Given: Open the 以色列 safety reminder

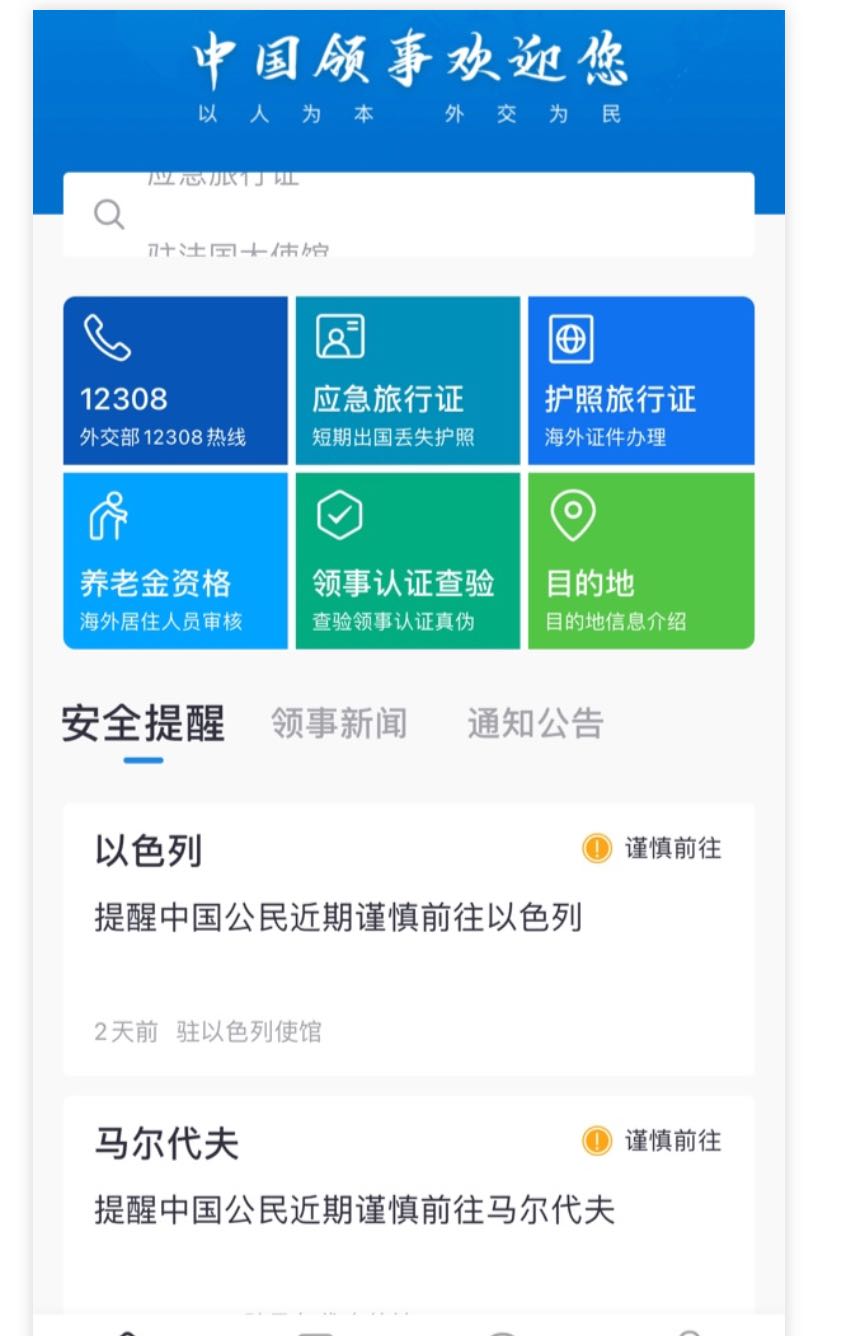Looking at the screenshot, I should click(408, 938).
